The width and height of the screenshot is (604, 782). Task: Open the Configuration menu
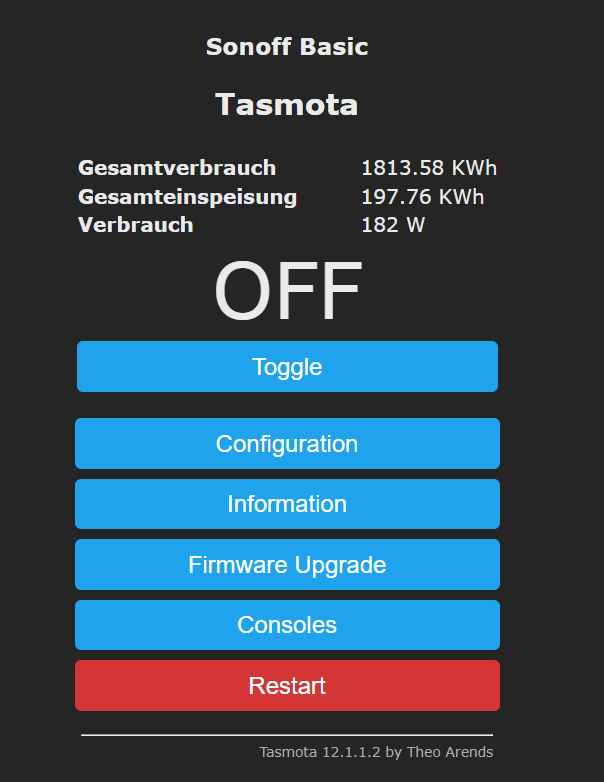(x=287, y=444)
